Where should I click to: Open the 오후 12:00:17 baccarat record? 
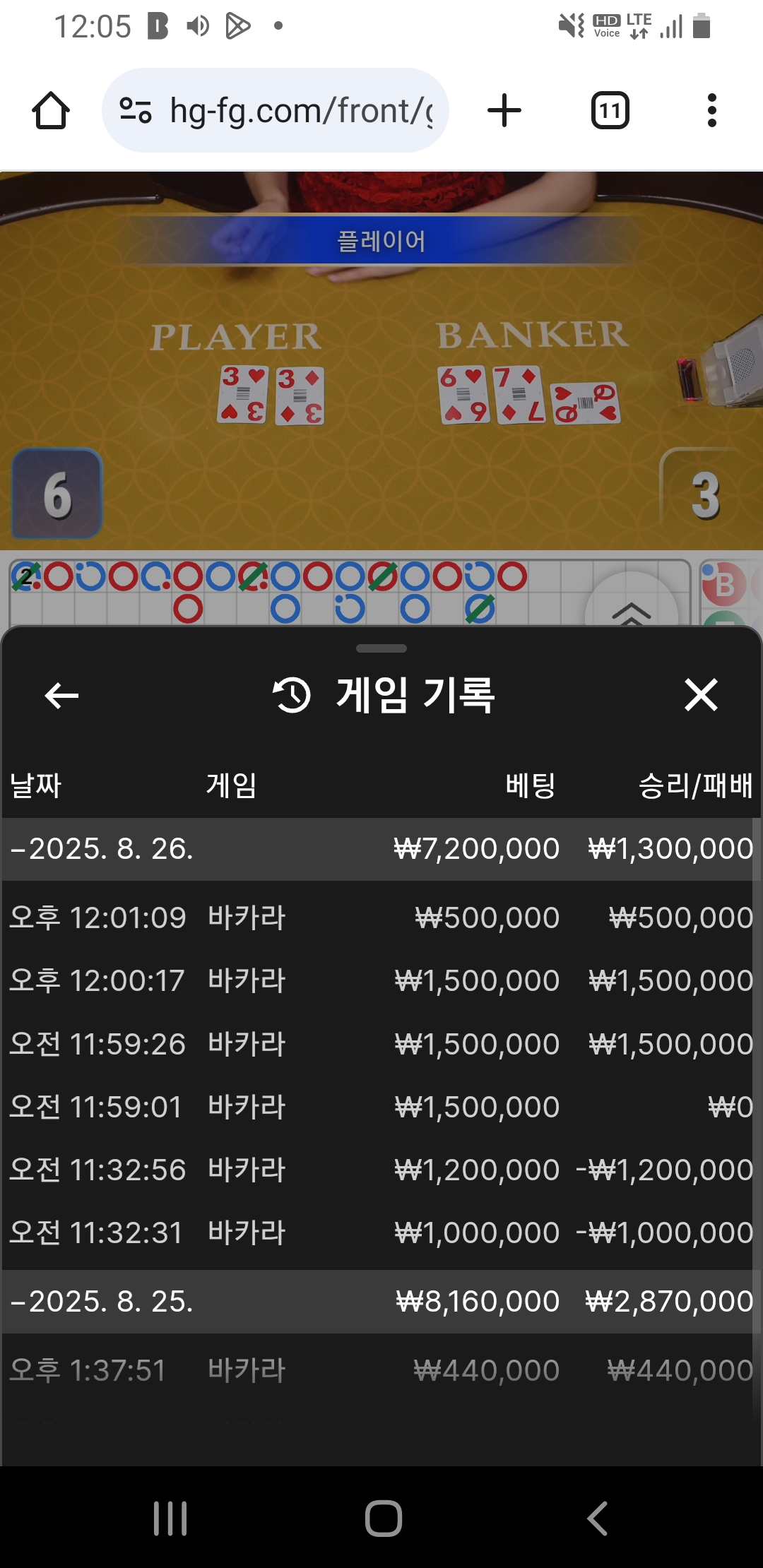tap(381, 981)
